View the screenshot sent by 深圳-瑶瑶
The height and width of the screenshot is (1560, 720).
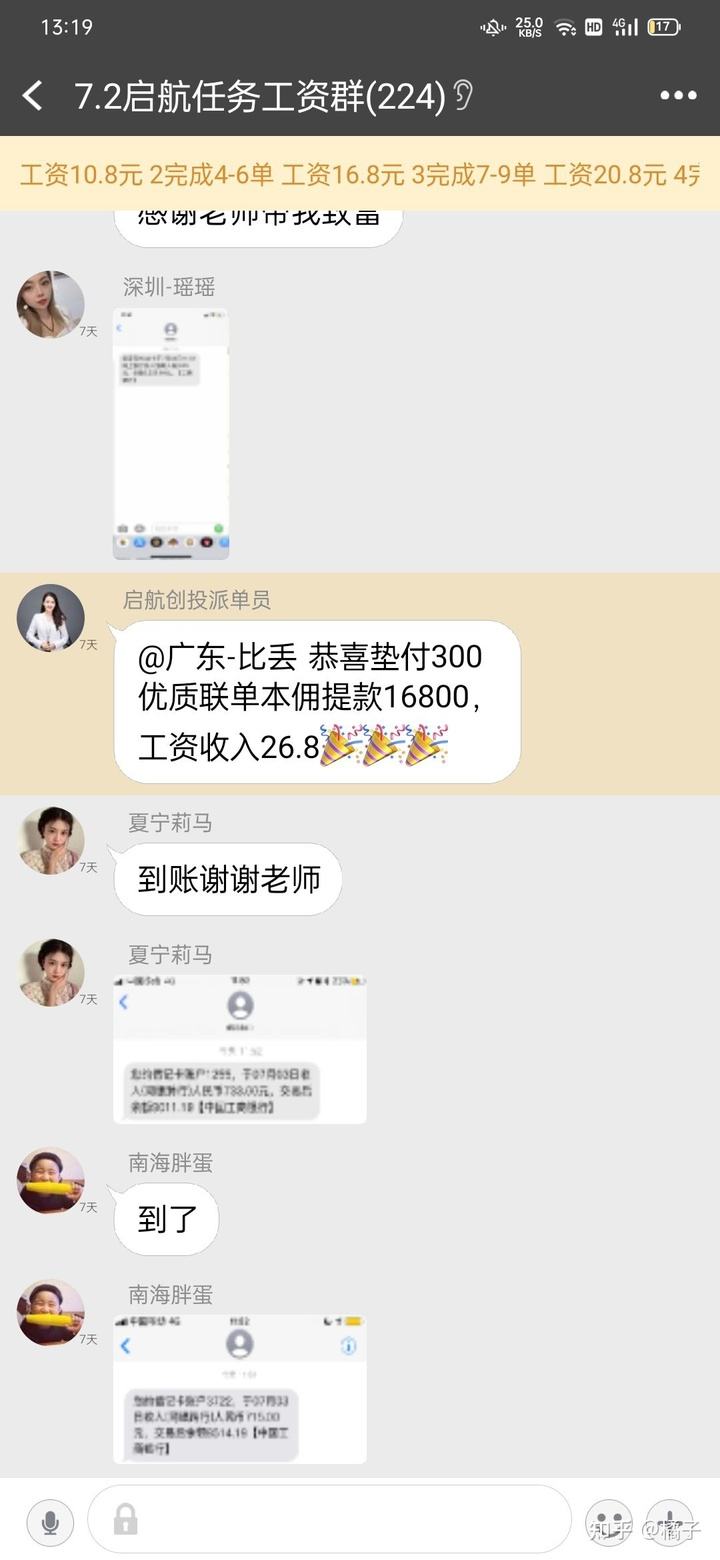tap(171, 434)
